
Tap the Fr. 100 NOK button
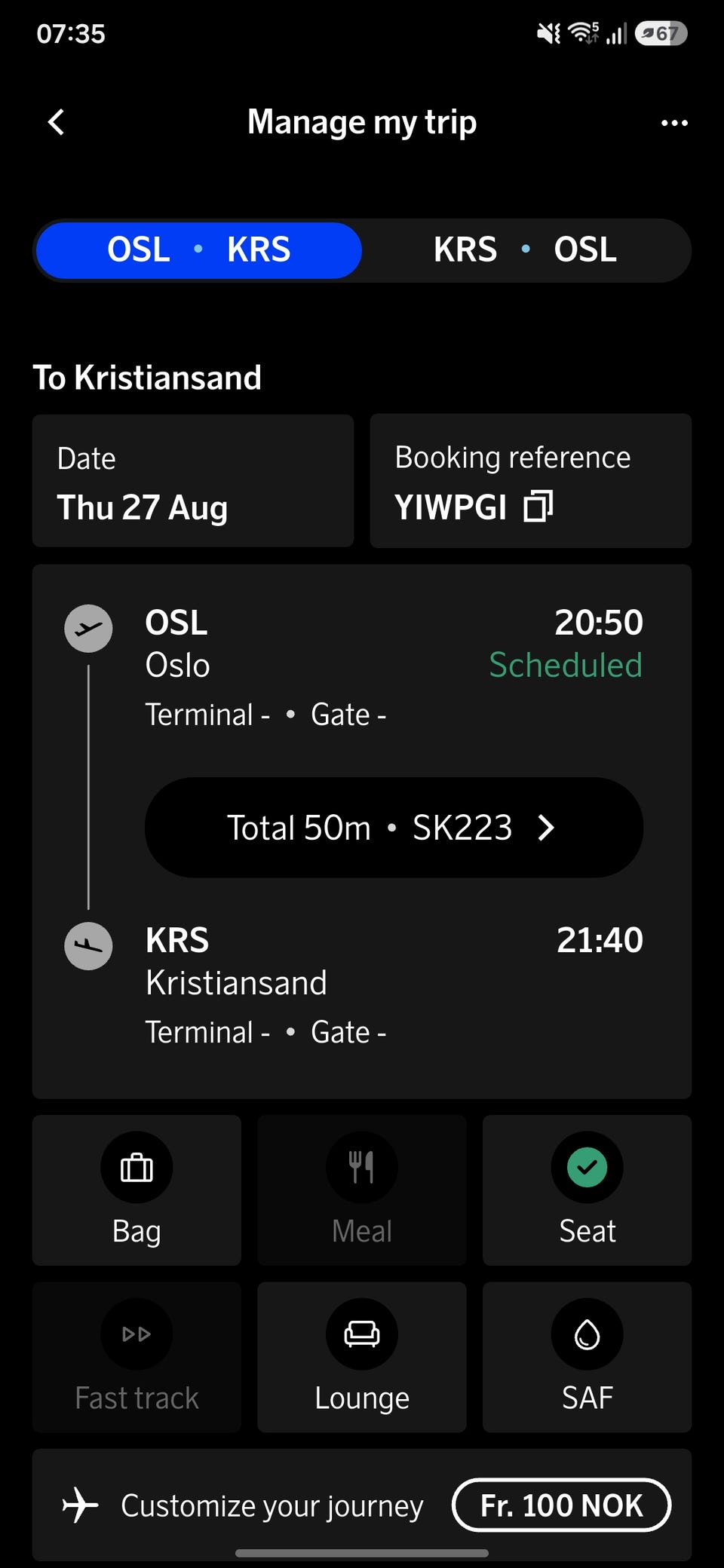tap(561, 1505)
